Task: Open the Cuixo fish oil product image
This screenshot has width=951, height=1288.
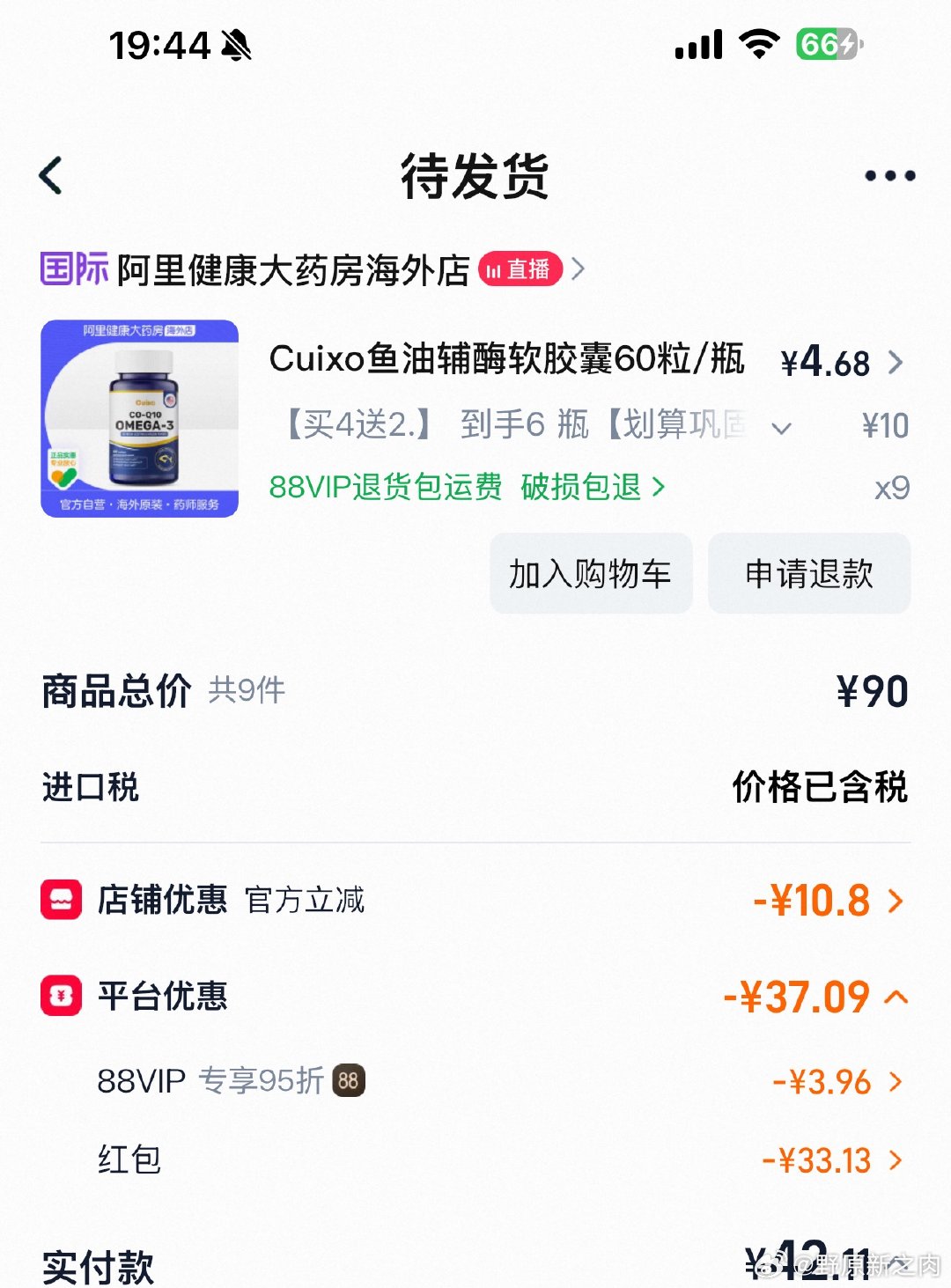Action: click(139, 418)
